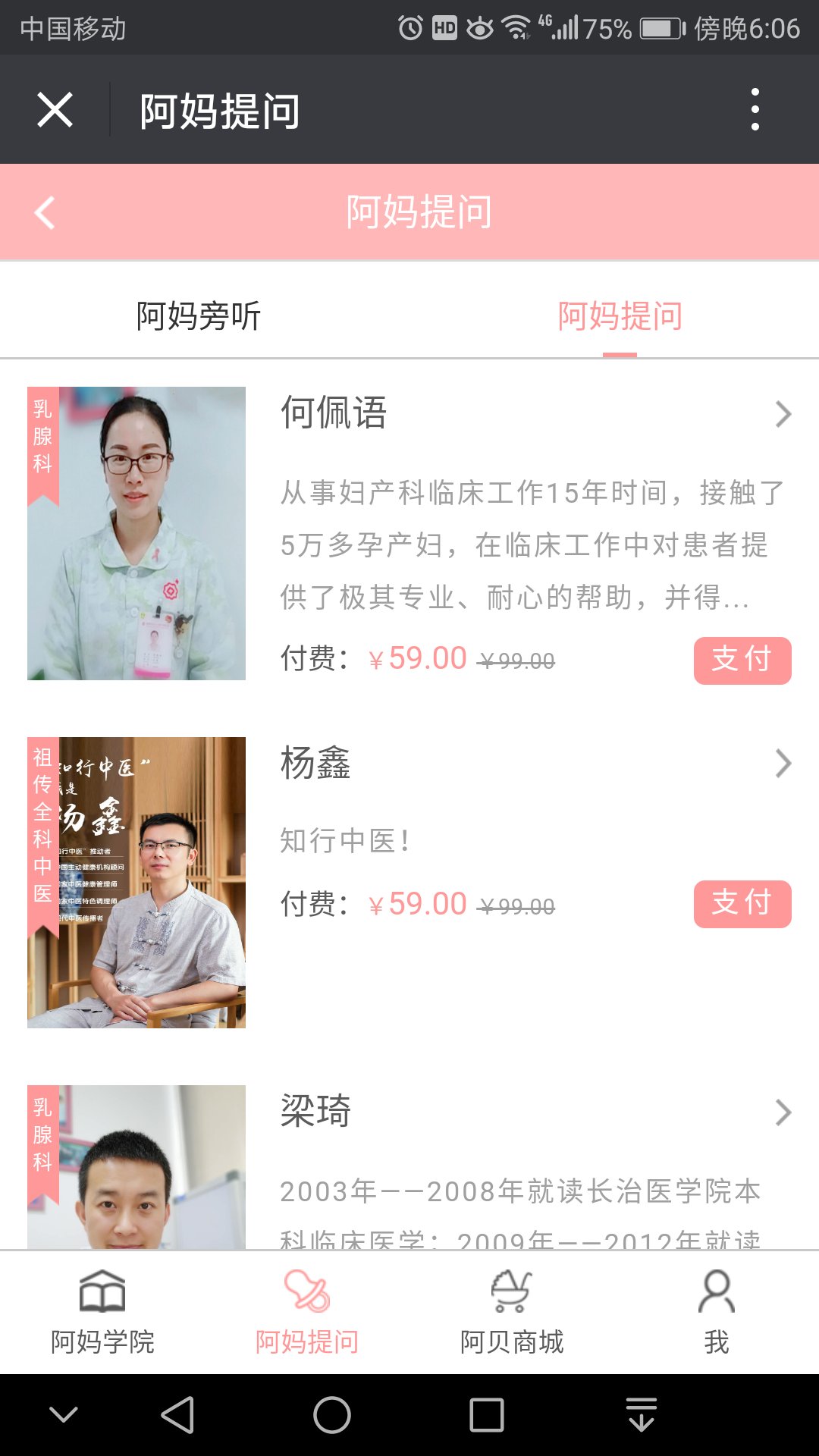
Task: Open recent apps from navigation bar
Action: pos(486,1415)
